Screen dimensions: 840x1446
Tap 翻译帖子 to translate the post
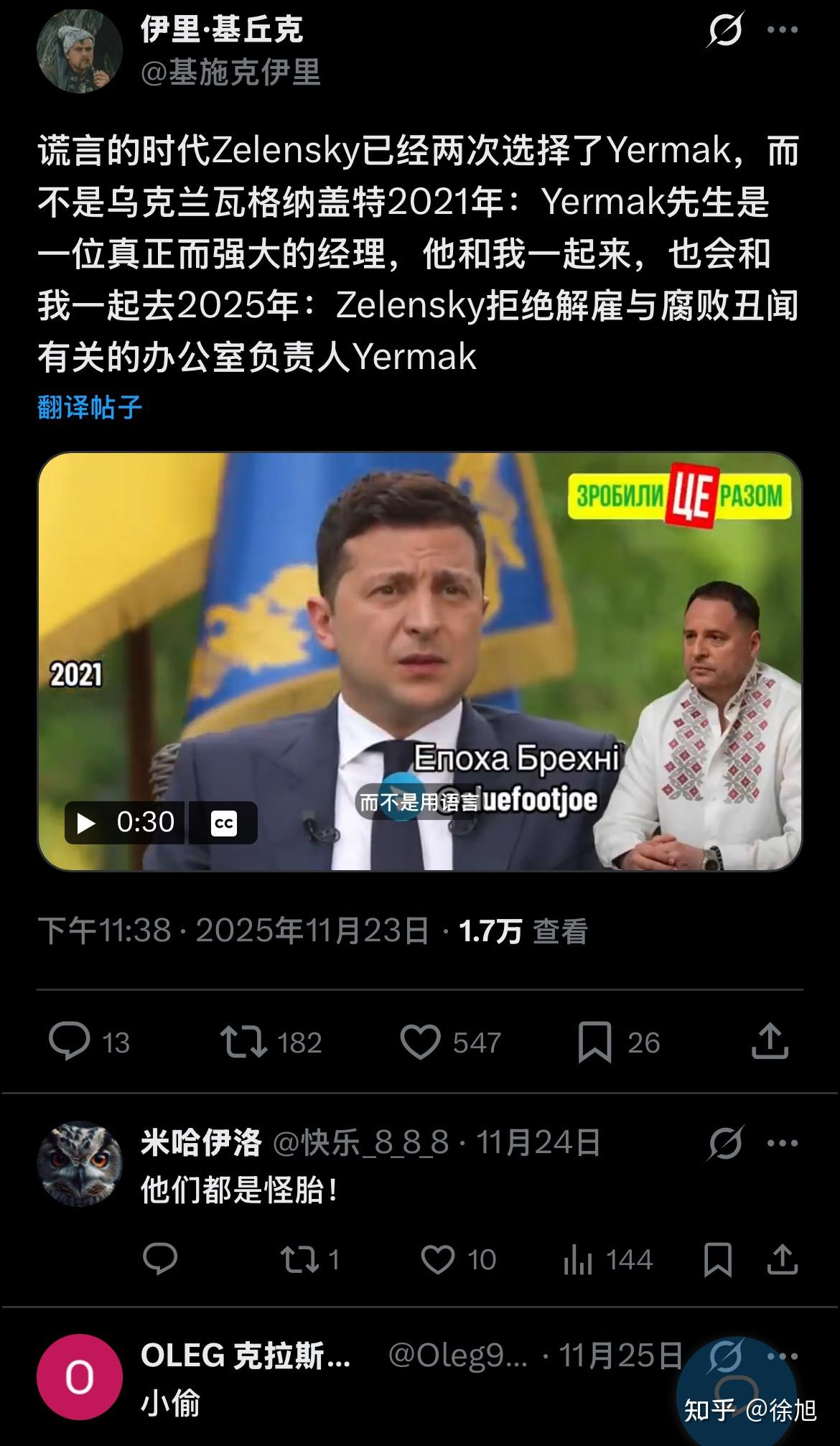coord(90,407)
